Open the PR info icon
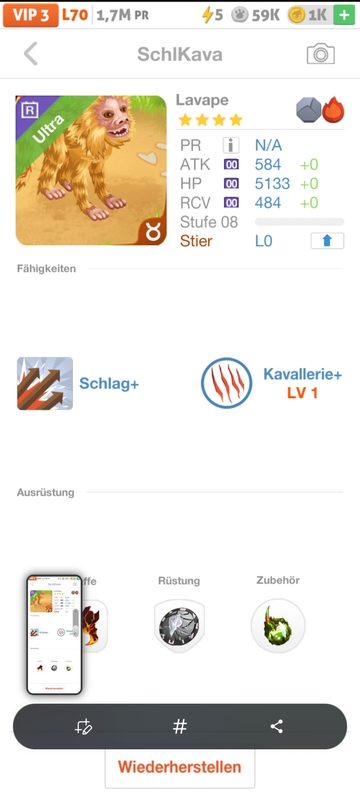Viewport: 360px width, 800px height. 231,145
